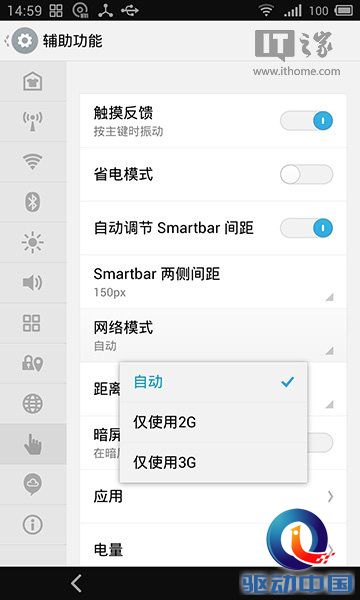Open the 应用 row
The image size is (360, 600).
[x=213, y=496]
